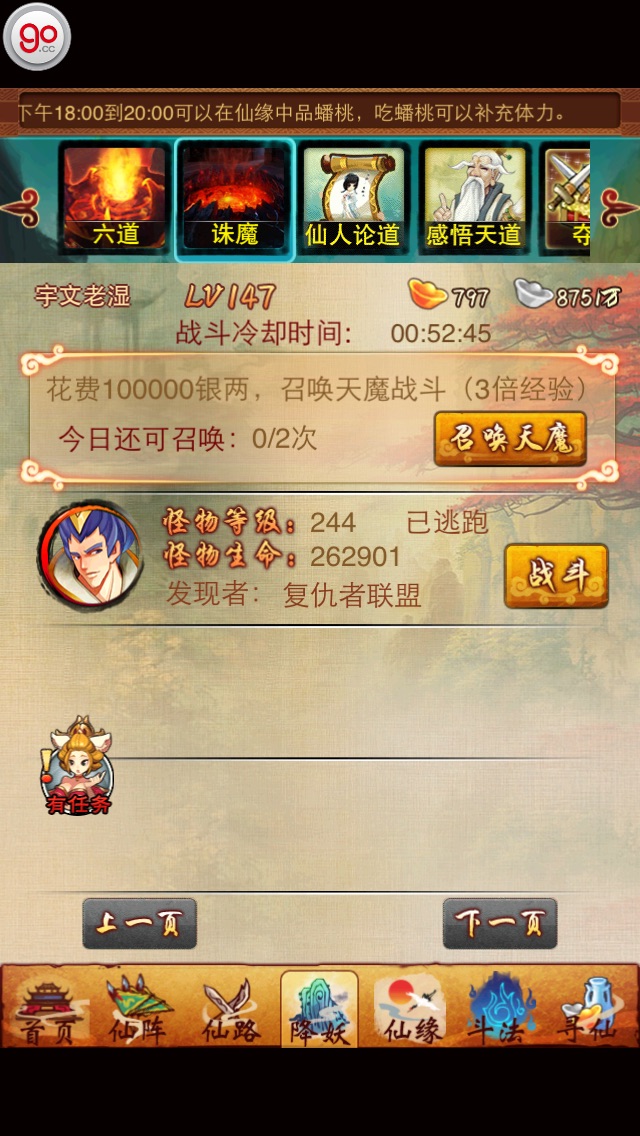Tap the 召唤天魔 summon button
Viewport: 640px width, 1136px height.
click(510, 439)
